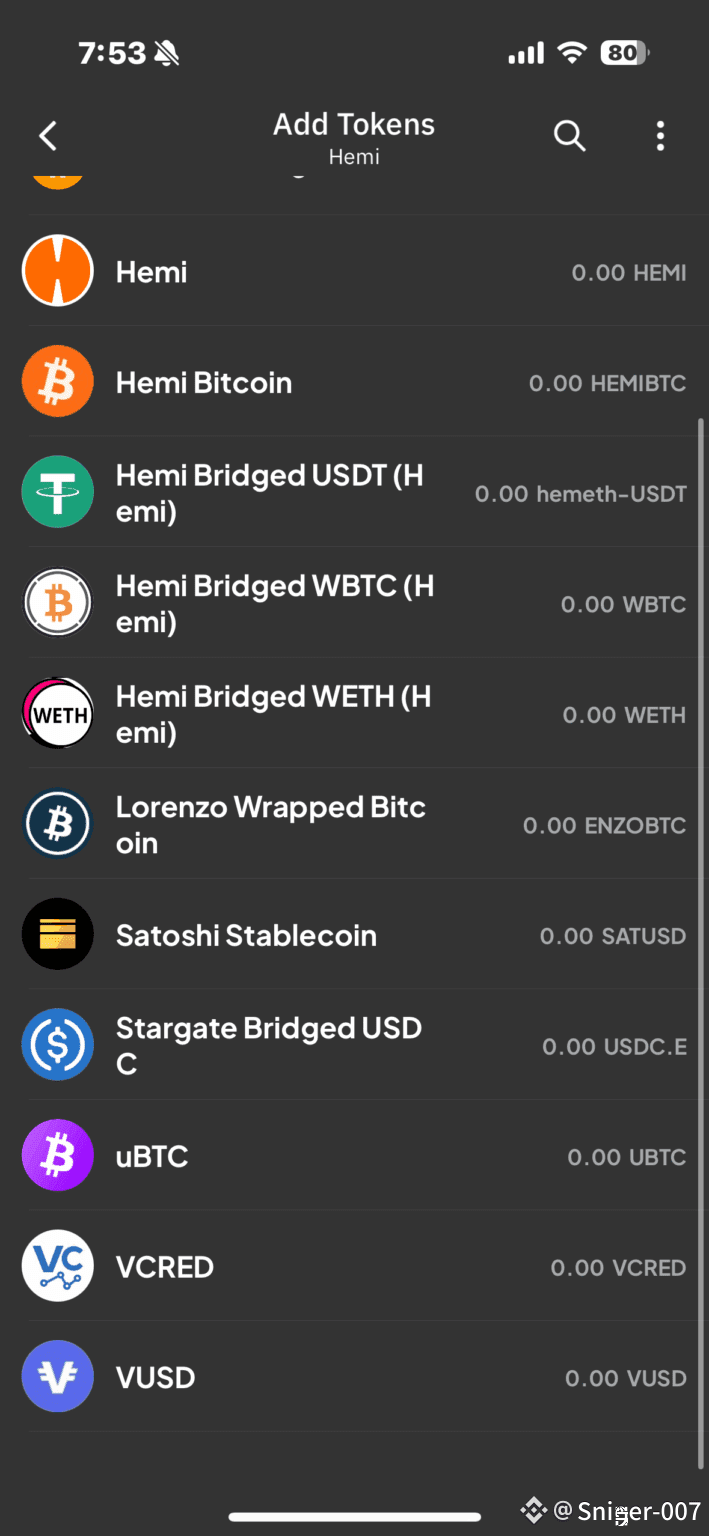Add Hemi Bridged USDT token
This screenshot has width=709, height=1536.
[x=354, y=493]
